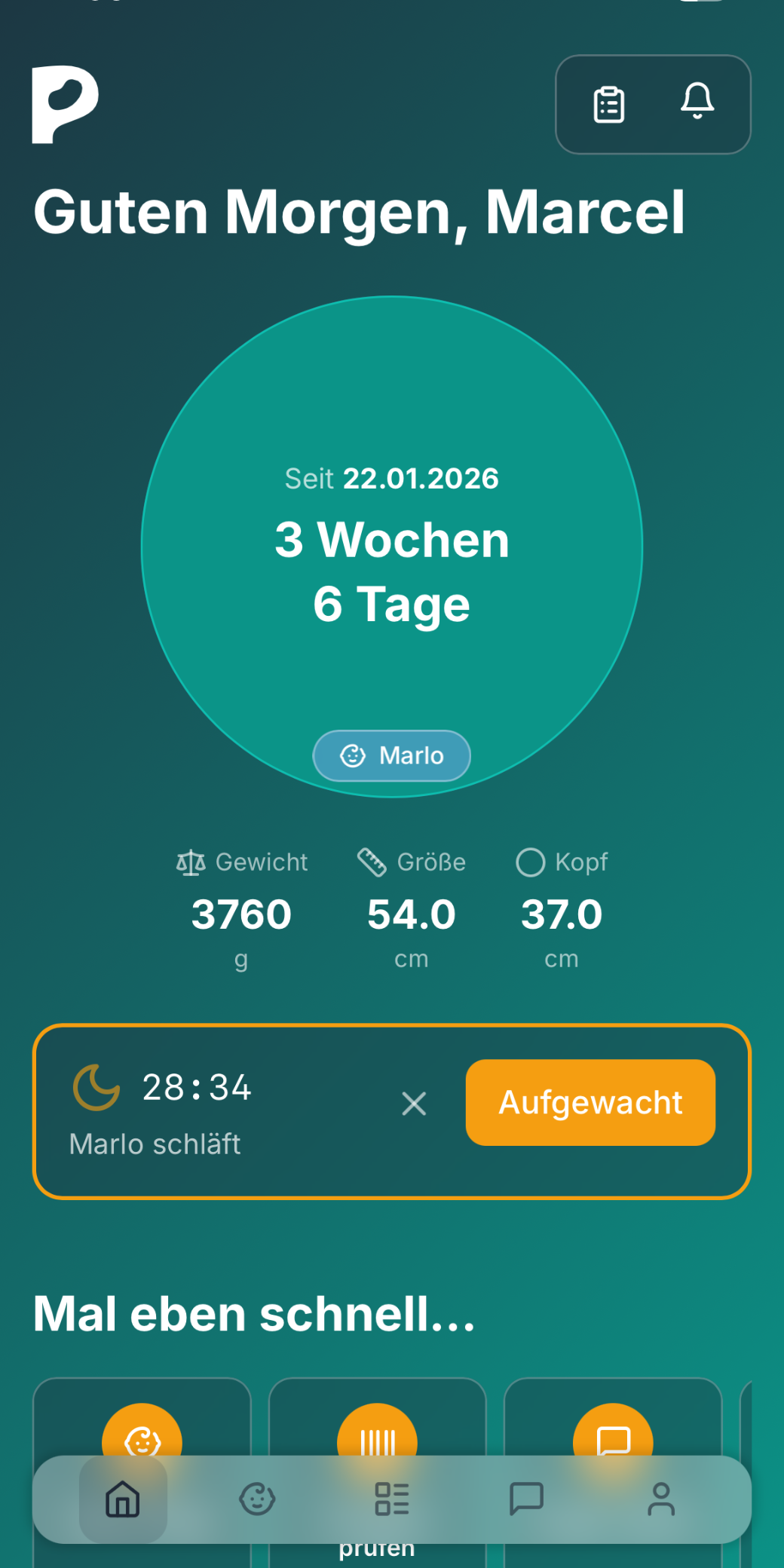Open the clipboard checklist icon

608,105
